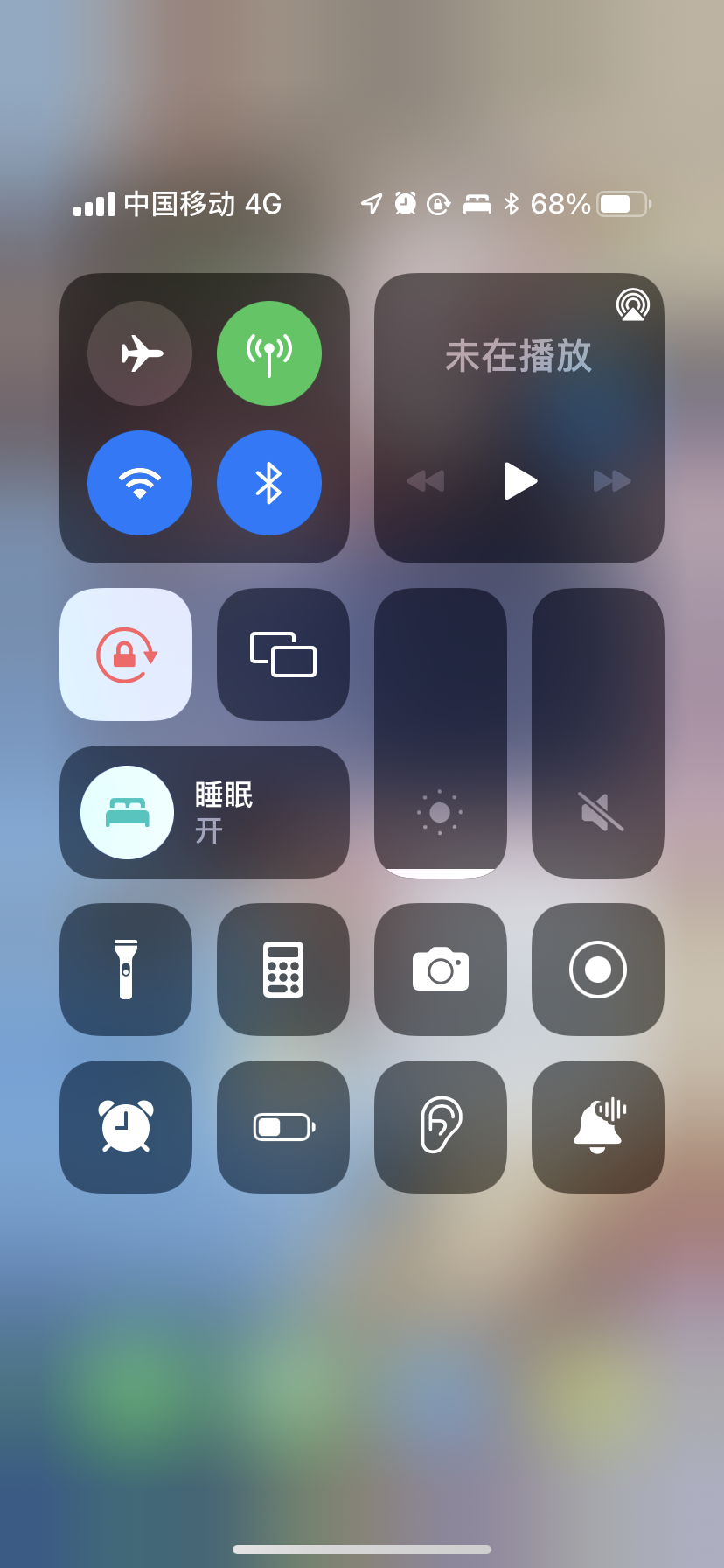
Task: Open the Calculator
Action: pos(283,969)
